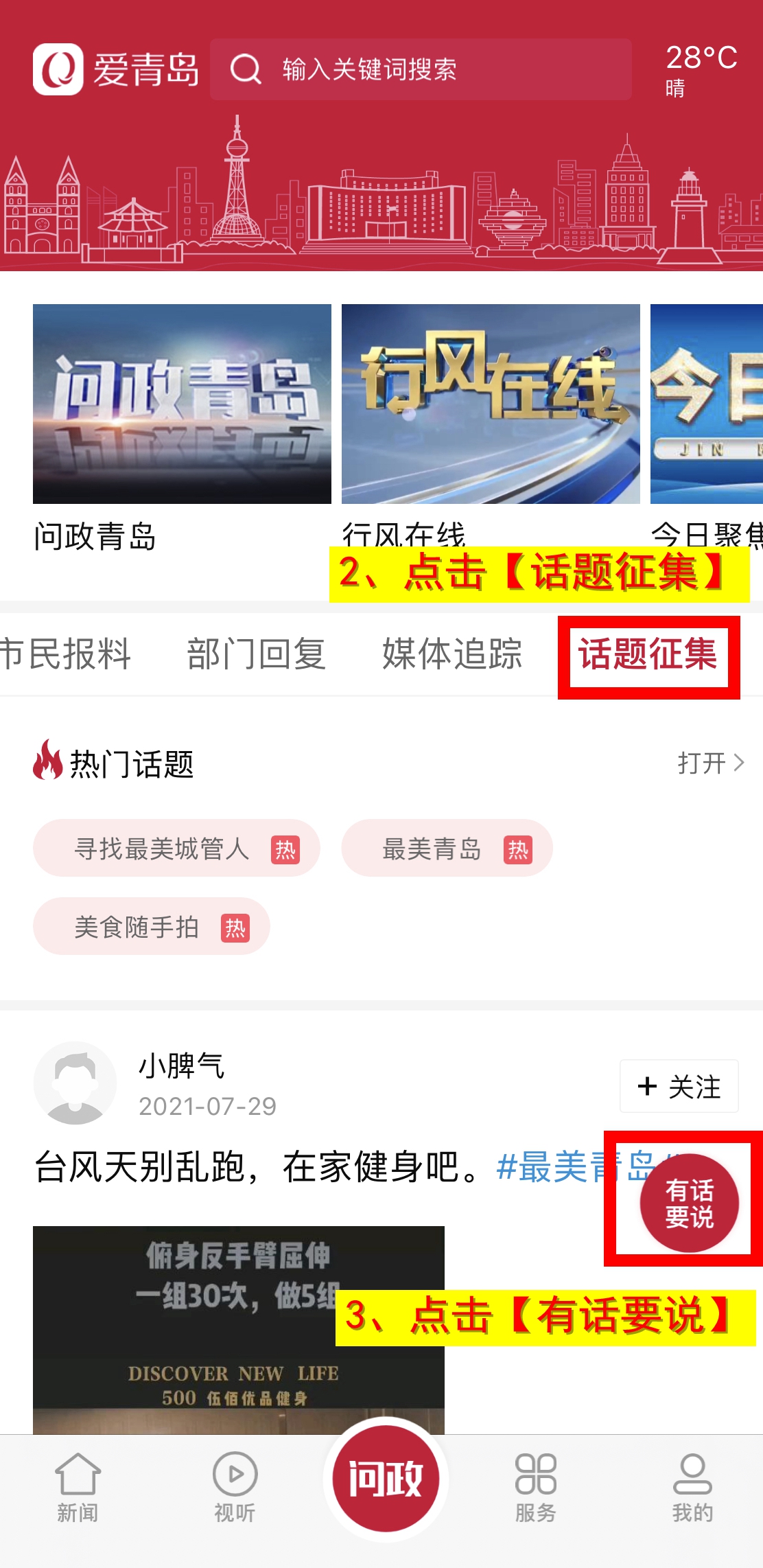Select the 最美青岛 topic chip
Image resolution: width=763 pixels, height=1568 pixels.
click(x=447, y=849)
